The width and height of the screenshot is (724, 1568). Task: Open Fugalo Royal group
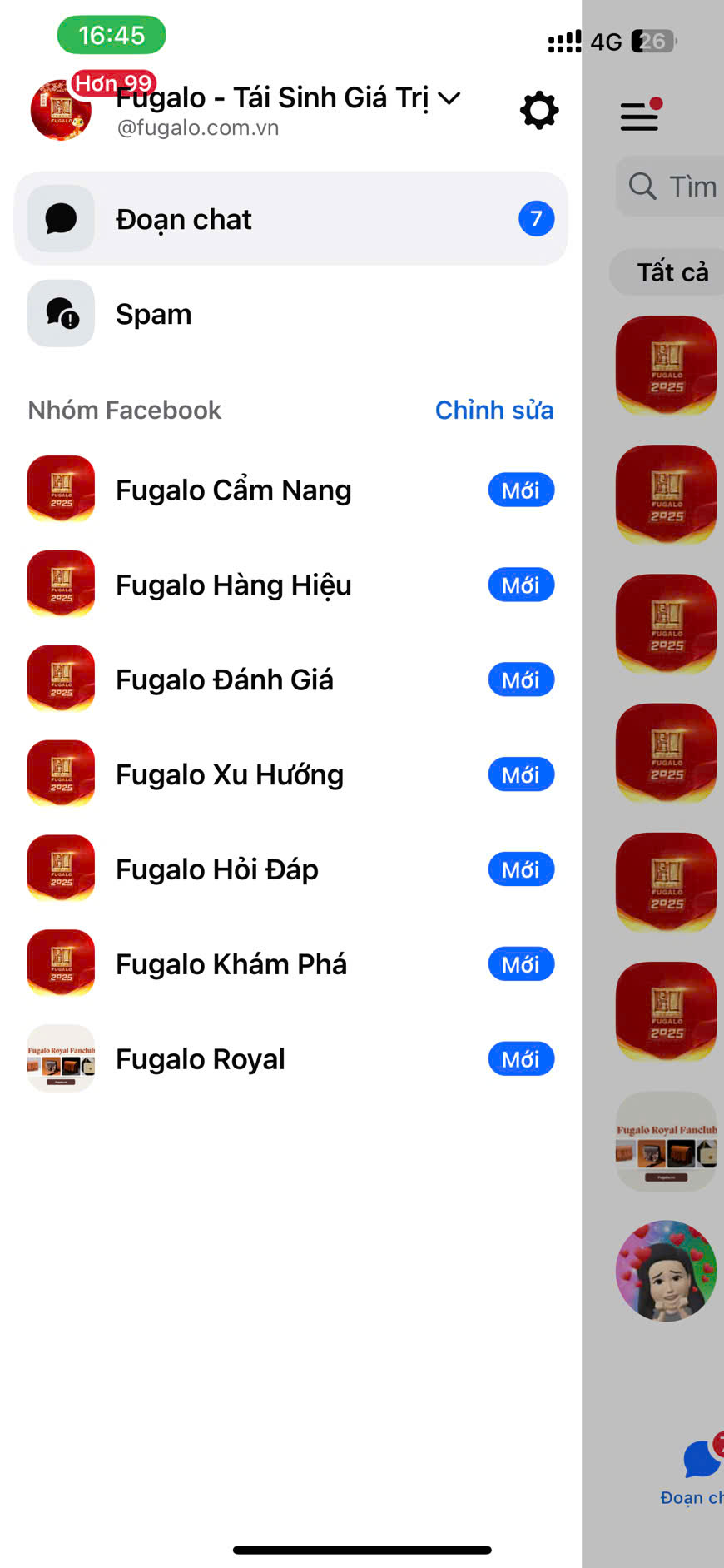tap(200, 1059)
